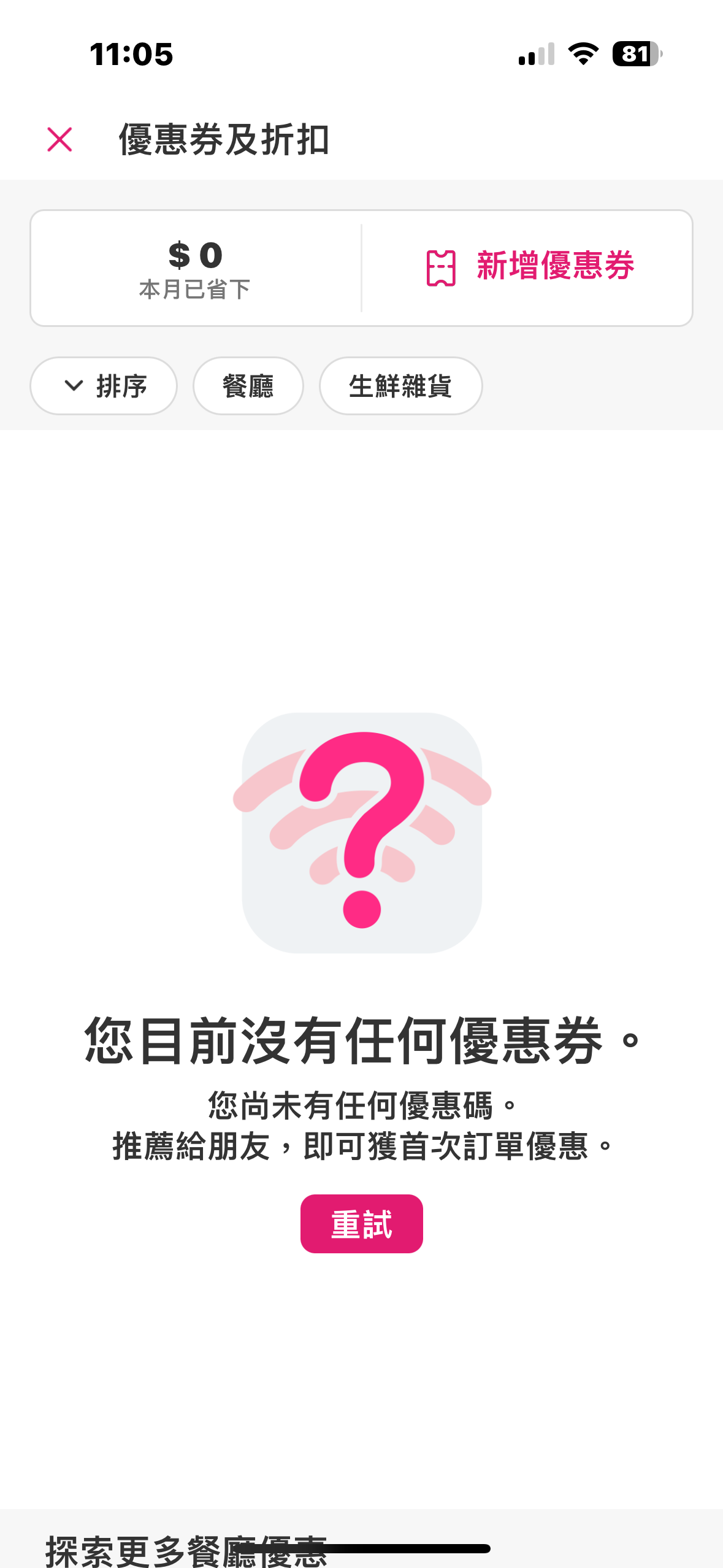723x1568 pixels.
Task: Filter vouchers by 餐廳
Action: tap(248, 386)
